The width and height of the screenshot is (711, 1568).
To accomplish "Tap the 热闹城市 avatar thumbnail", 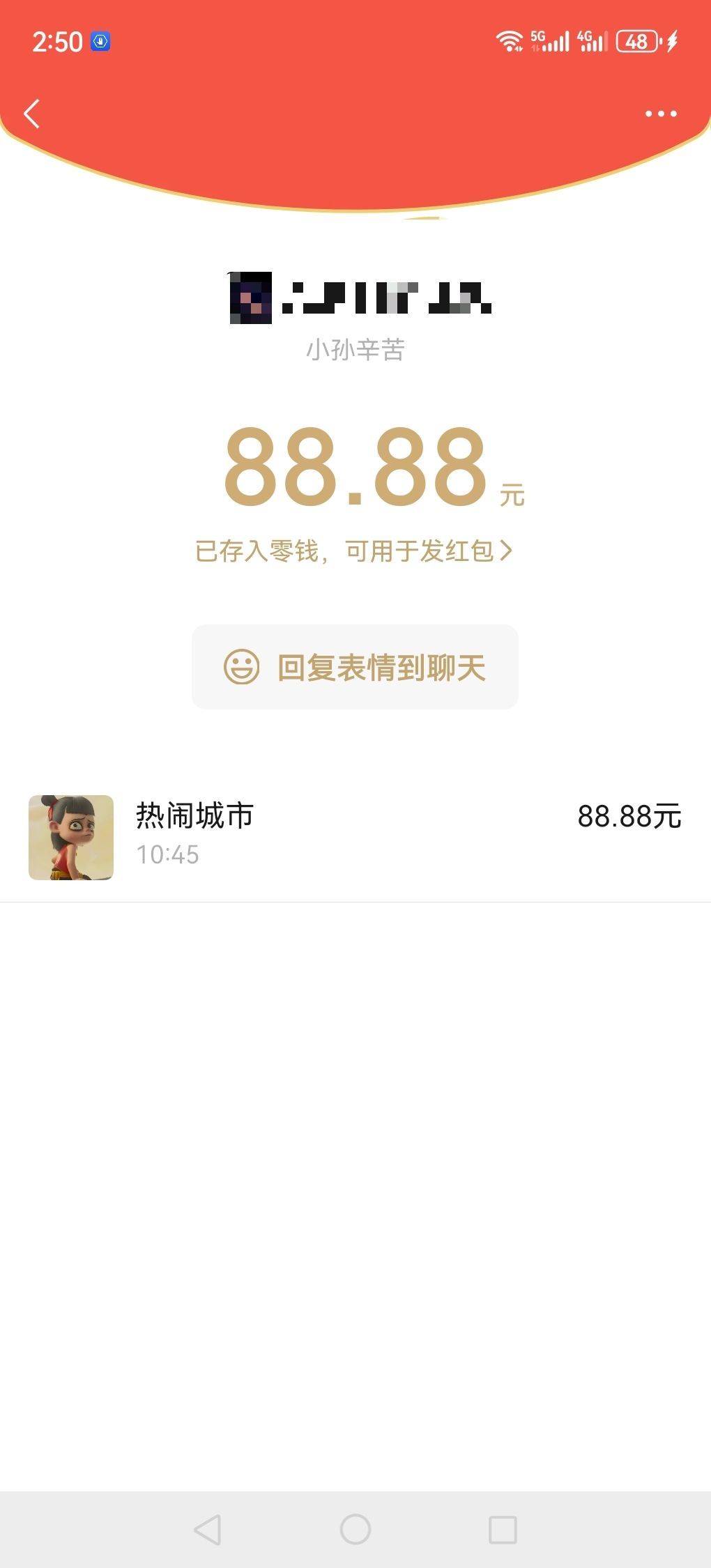I will click(x=70, y=836).
